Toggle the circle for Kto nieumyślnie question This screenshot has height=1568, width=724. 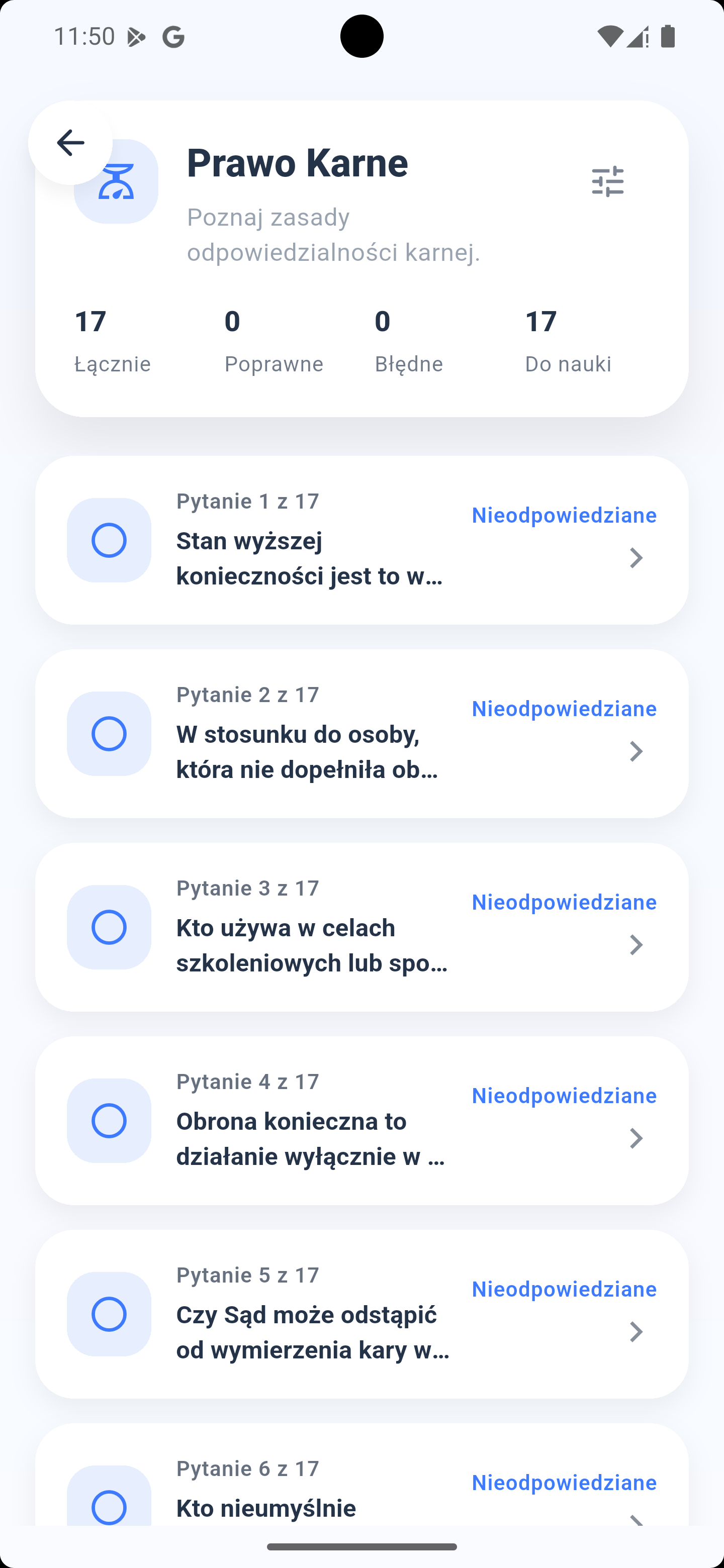click(109, 1508)
